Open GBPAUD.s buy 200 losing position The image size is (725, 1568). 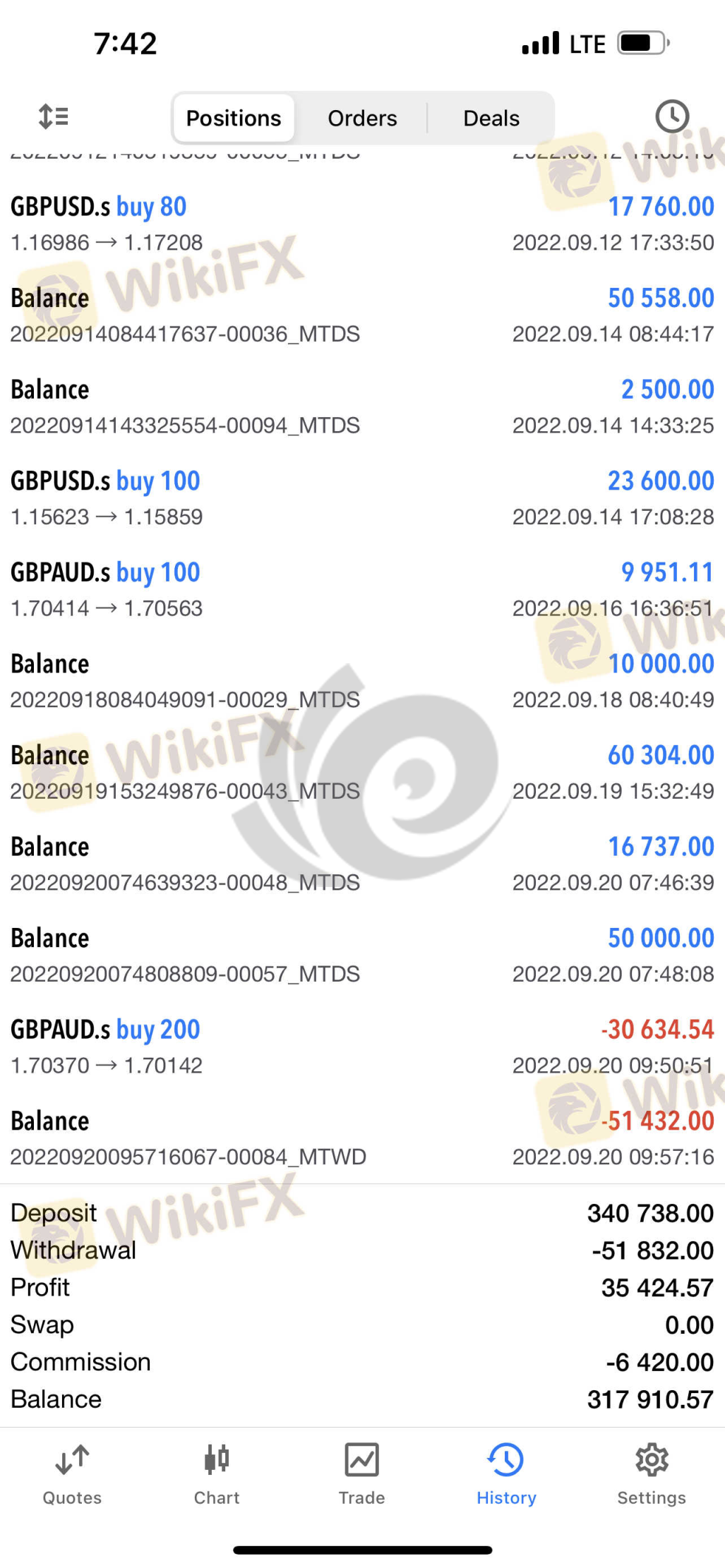click(x=362, y=1047)
